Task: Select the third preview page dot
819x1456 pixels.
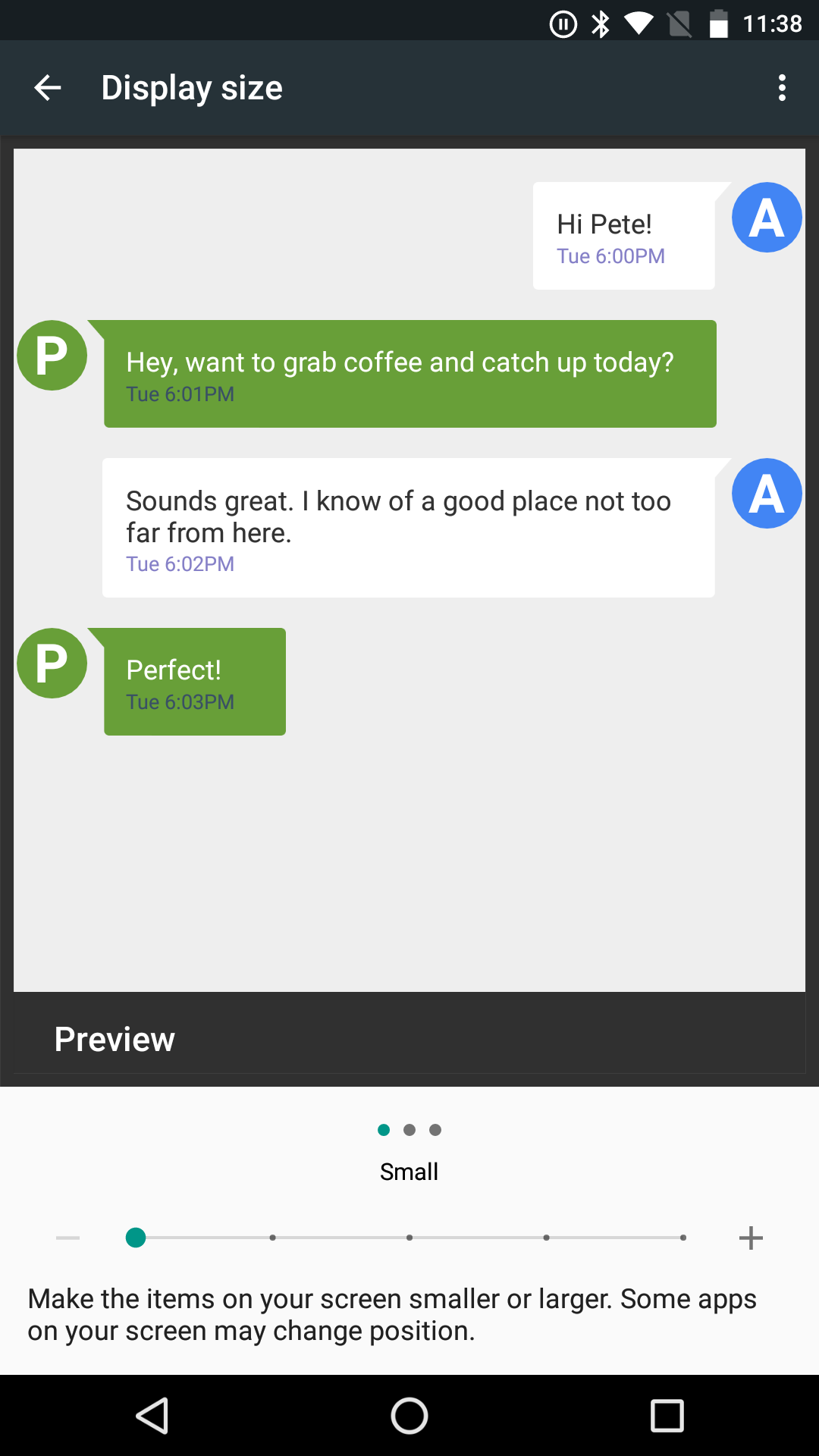Action: tap(435, 1130)
